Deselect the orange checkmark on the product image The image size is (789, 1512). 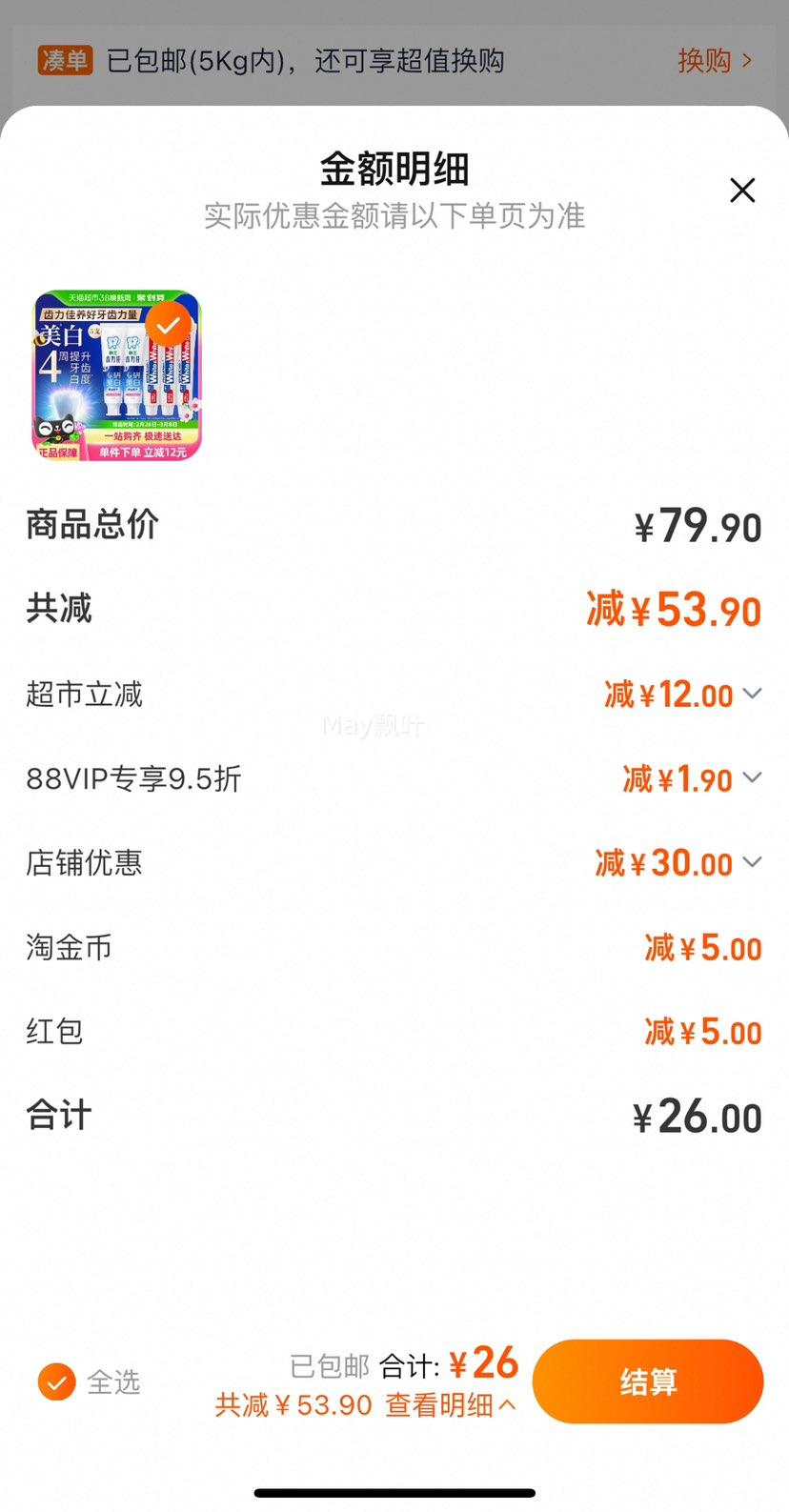169,324
